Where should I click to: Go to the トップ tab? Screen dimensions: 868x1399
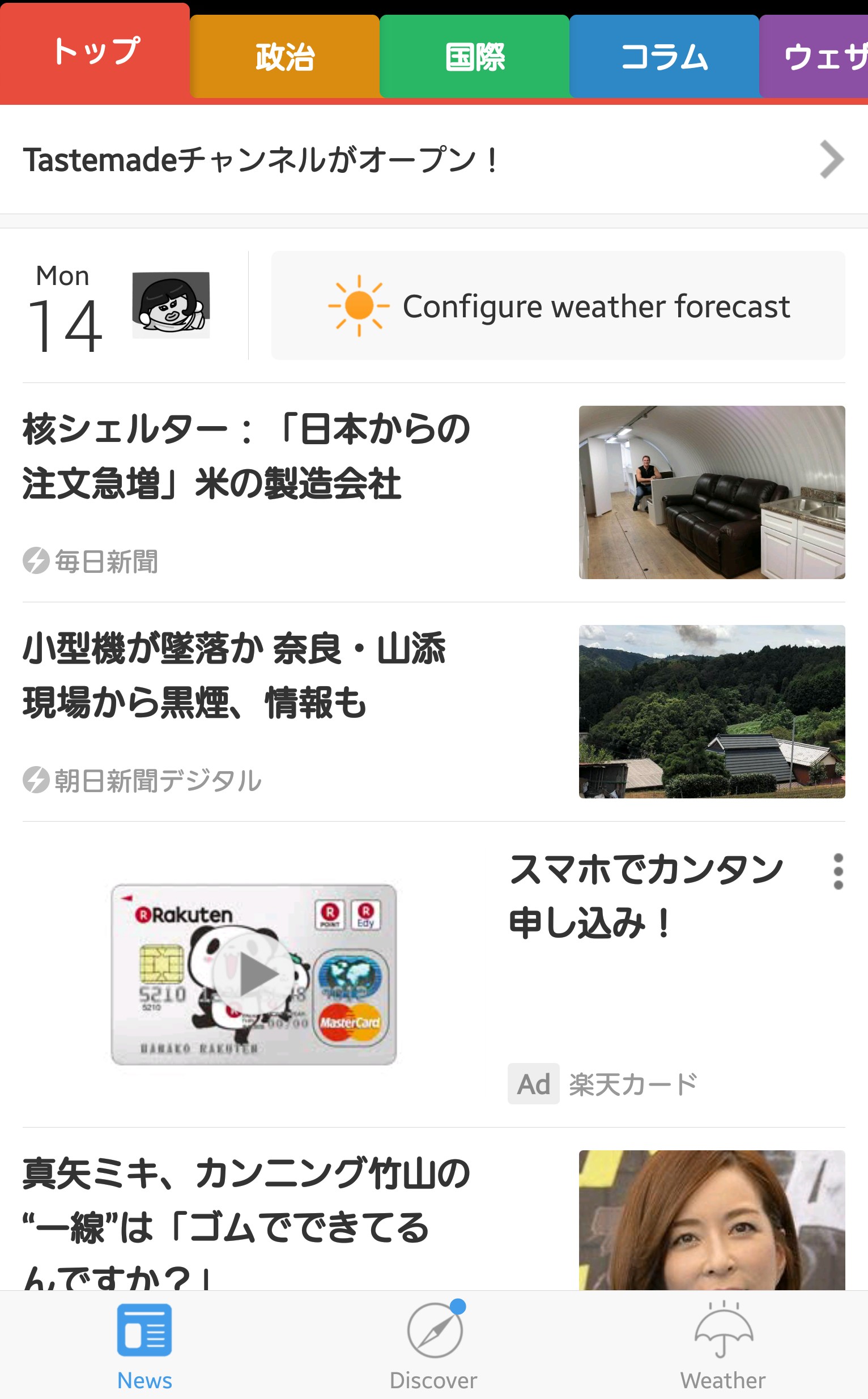click(x=95, y=53)
